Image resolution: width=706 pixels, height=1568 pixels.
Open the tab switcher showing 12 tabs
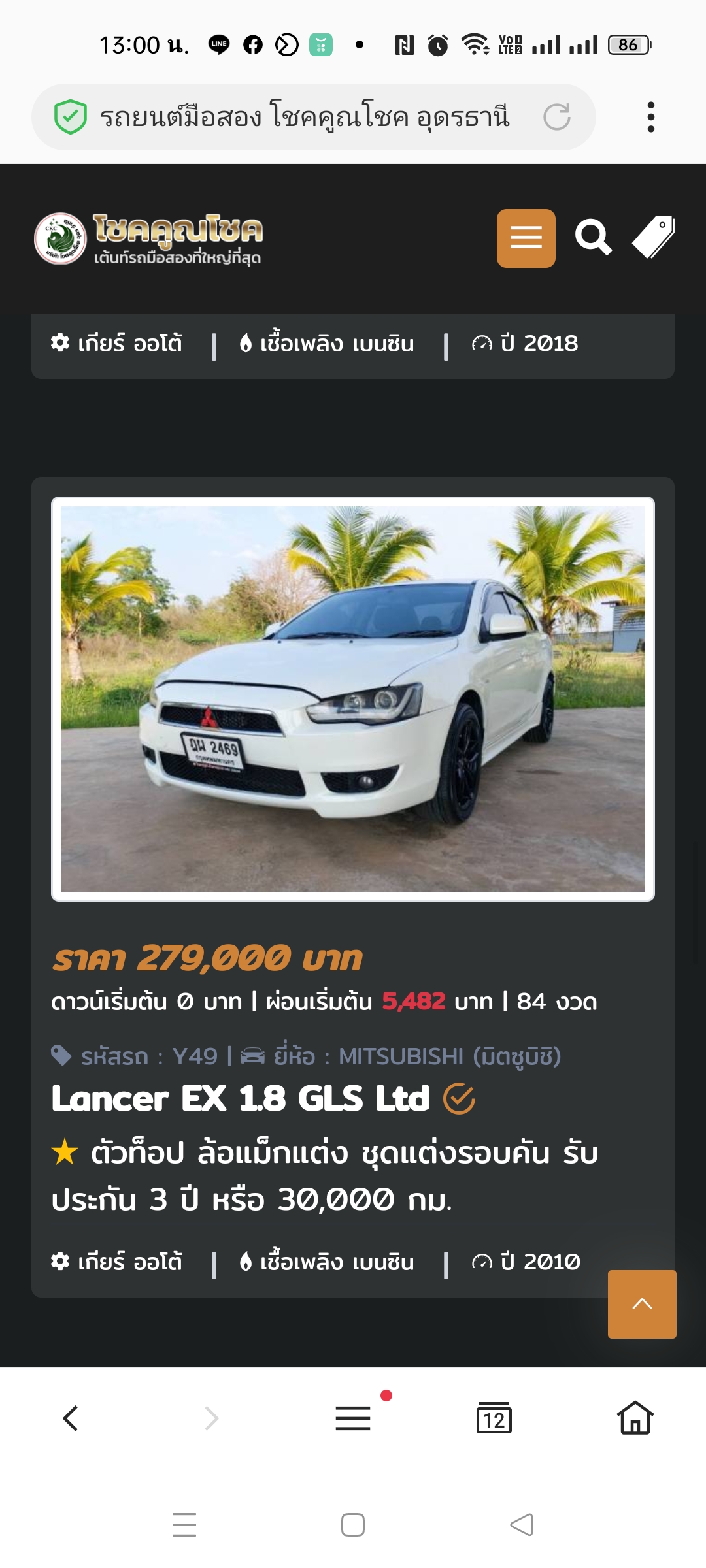click(x=494, y=1418)
